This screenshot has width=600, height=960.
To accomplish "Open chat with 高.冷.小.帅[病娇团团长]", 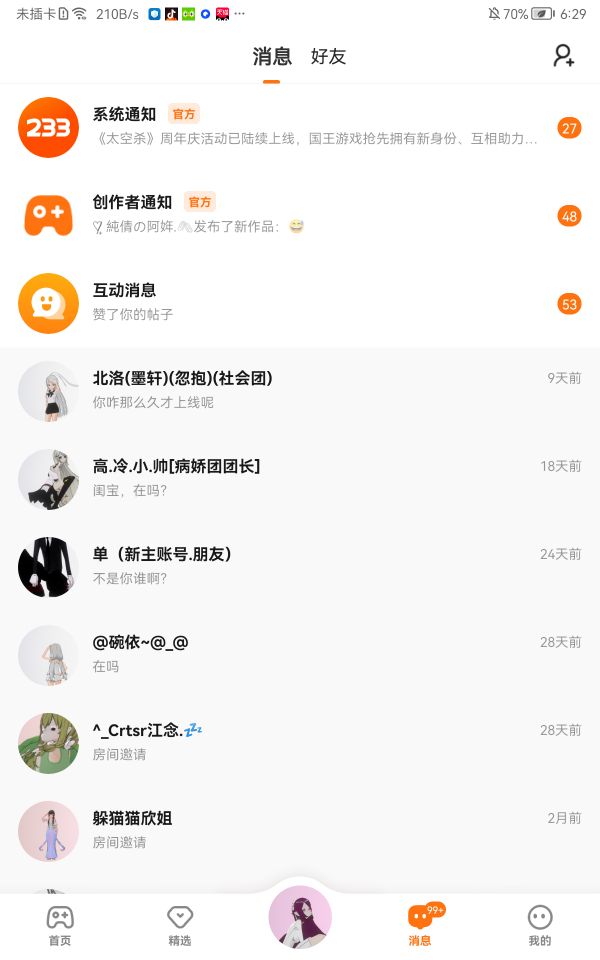I will 300,479.
